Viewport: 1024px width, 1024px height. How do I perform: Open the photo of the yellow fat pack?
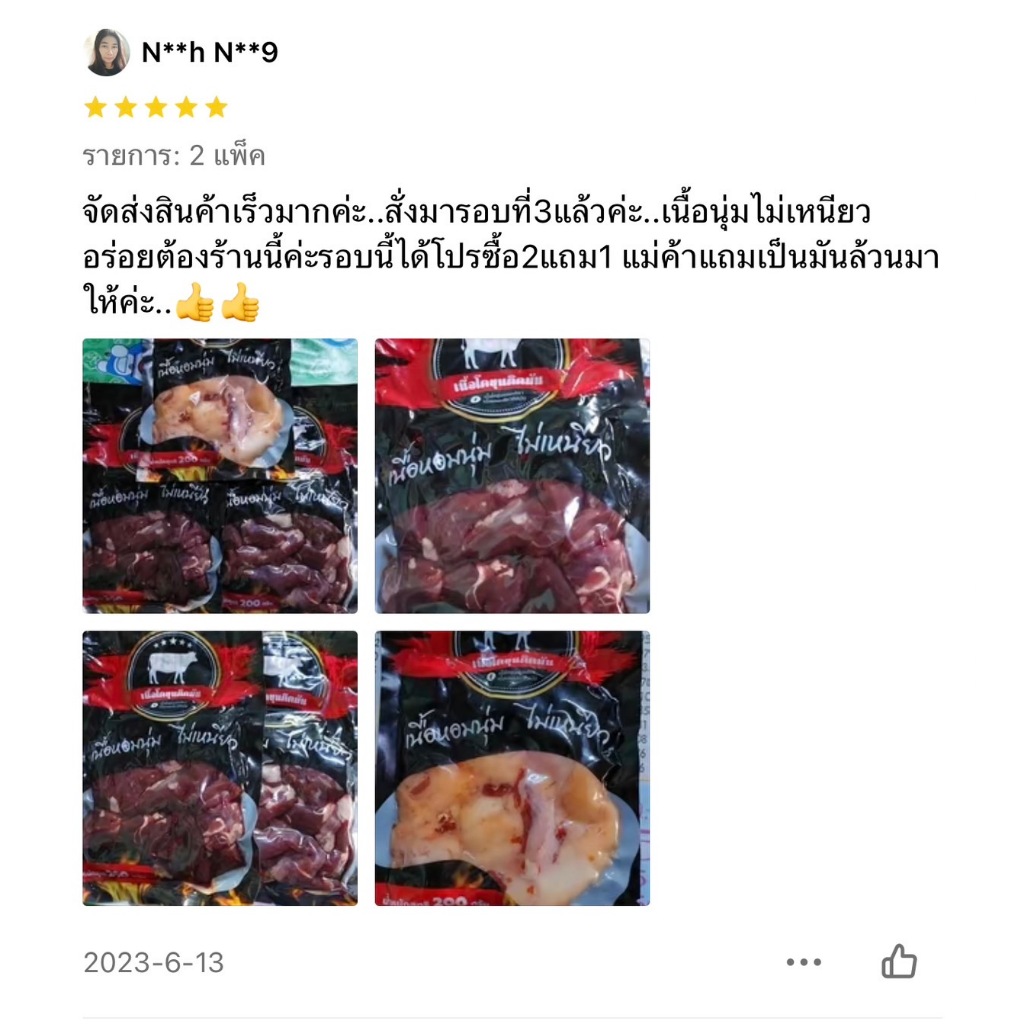pyautogui.click(x=512, y=768)
